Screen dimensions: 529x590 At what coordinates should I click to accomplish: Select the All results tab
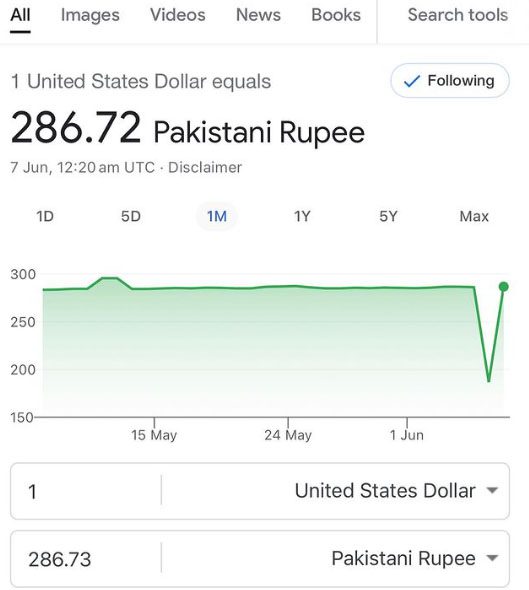click(20, 15)
